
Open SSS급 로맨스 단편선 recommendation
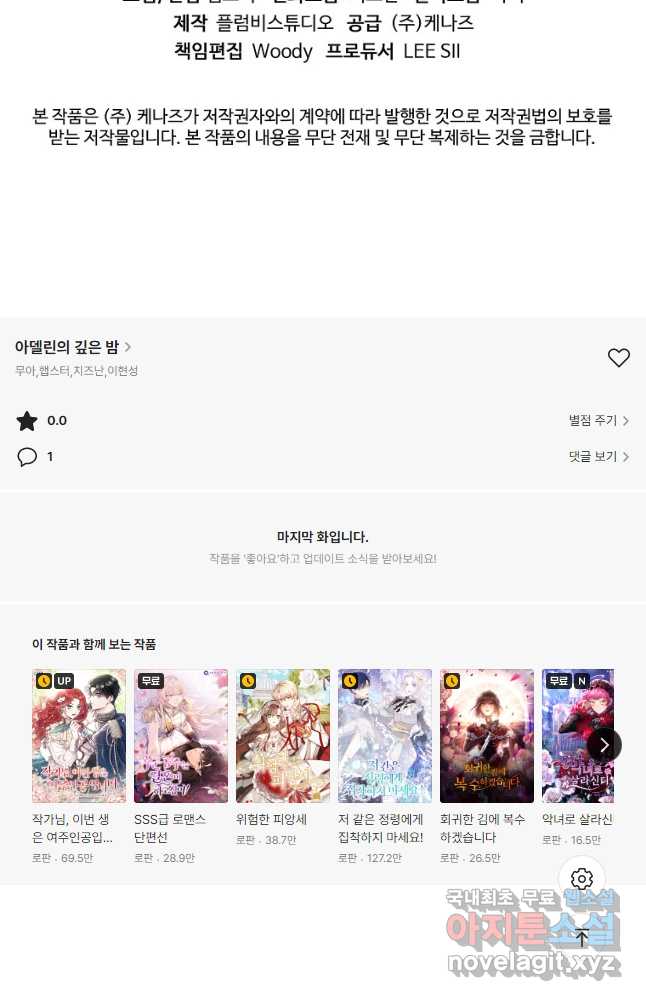tap(181, 736)
